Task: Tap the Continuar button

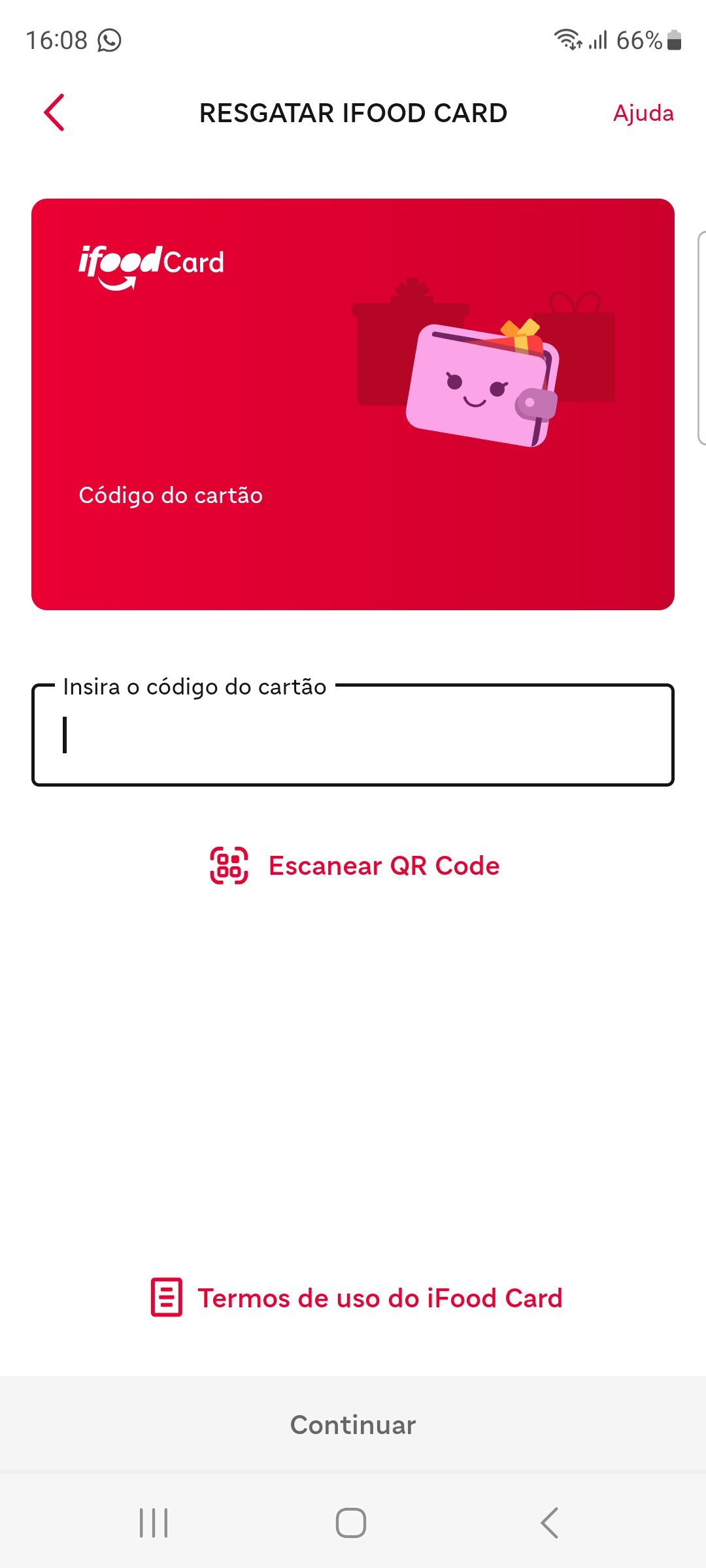Action: (x=353, y=1425)
